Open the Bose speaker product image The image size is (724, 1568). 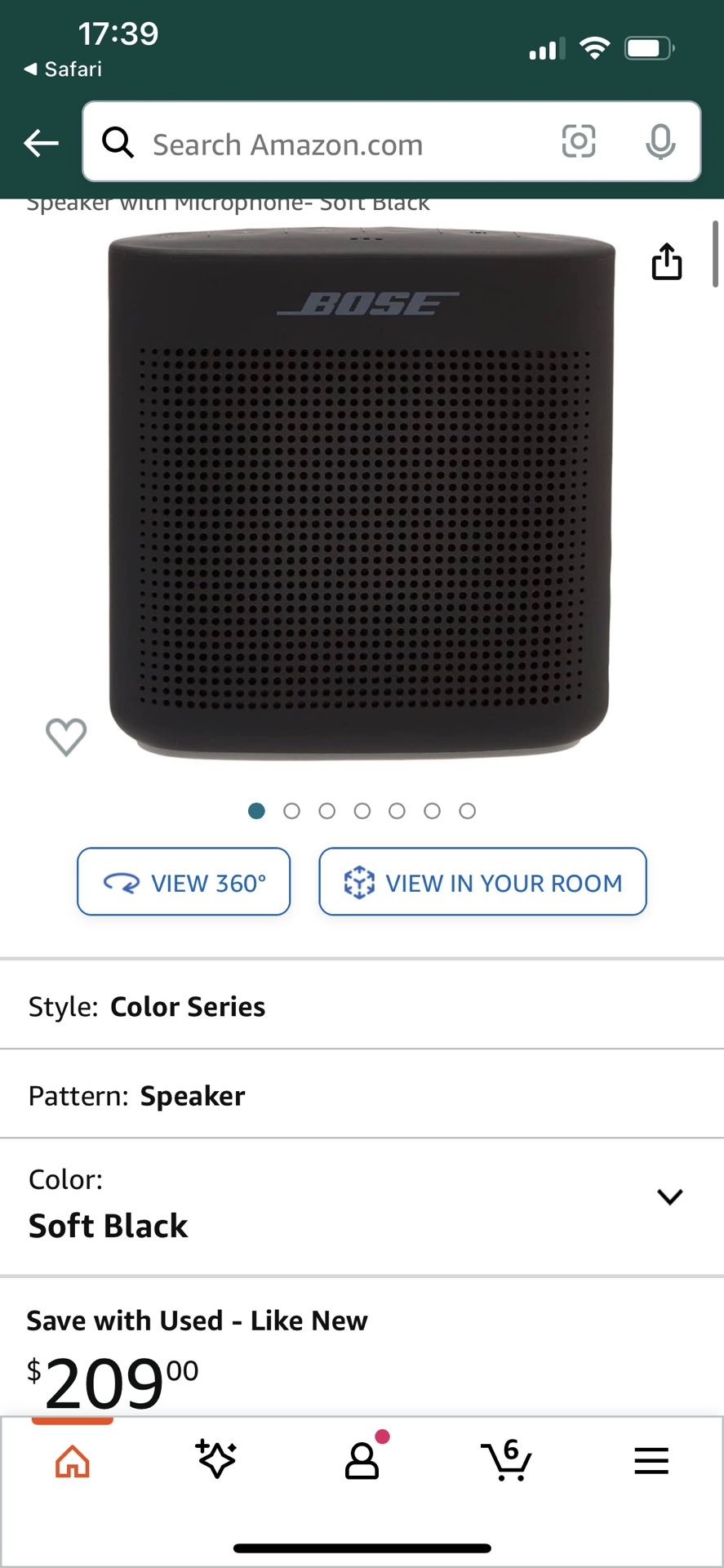coord(360,492)
